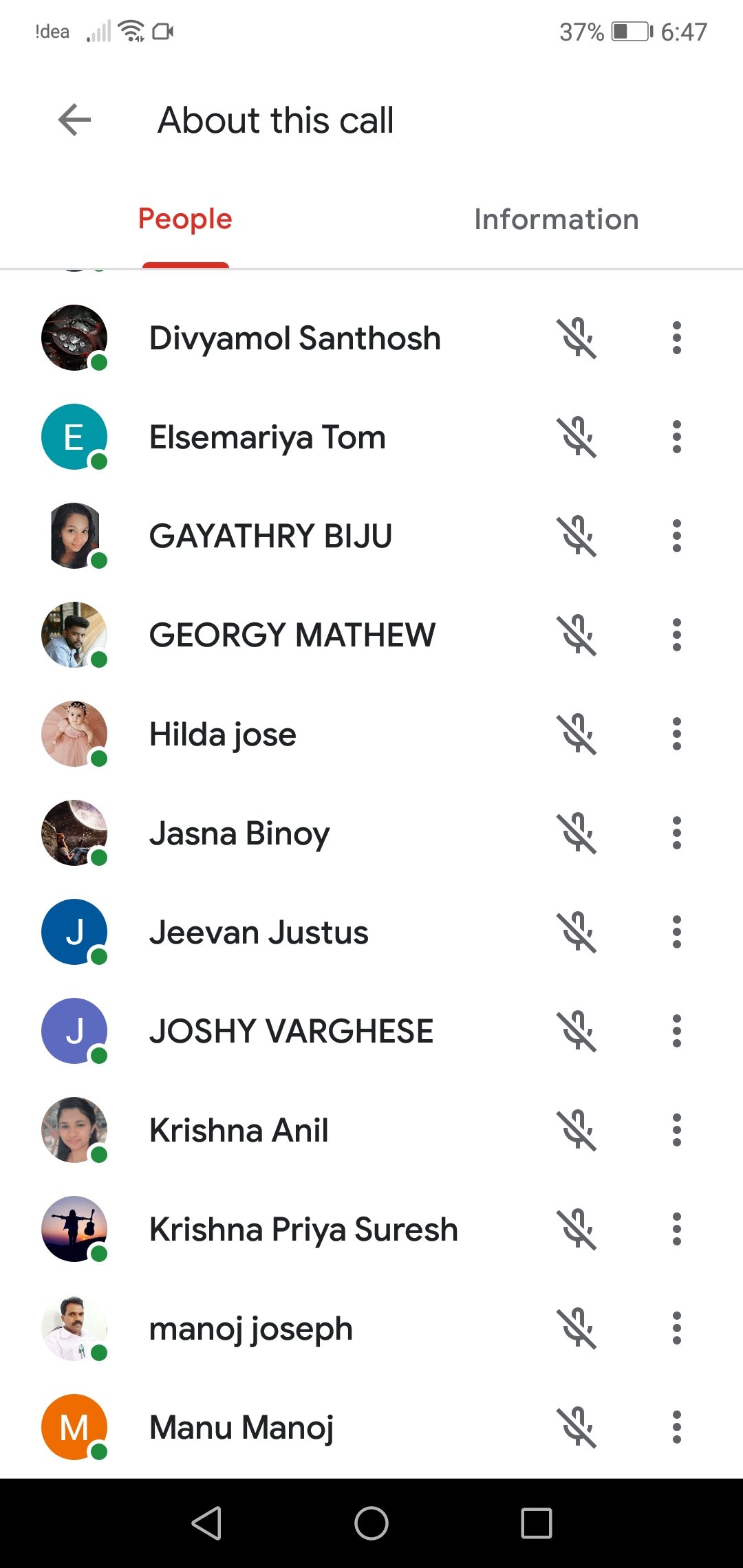This screenshot has height=1568, width=743.
Task: Open more options for Elsemariya Tom
Action: pyautogui.click(x=677, y=437)
